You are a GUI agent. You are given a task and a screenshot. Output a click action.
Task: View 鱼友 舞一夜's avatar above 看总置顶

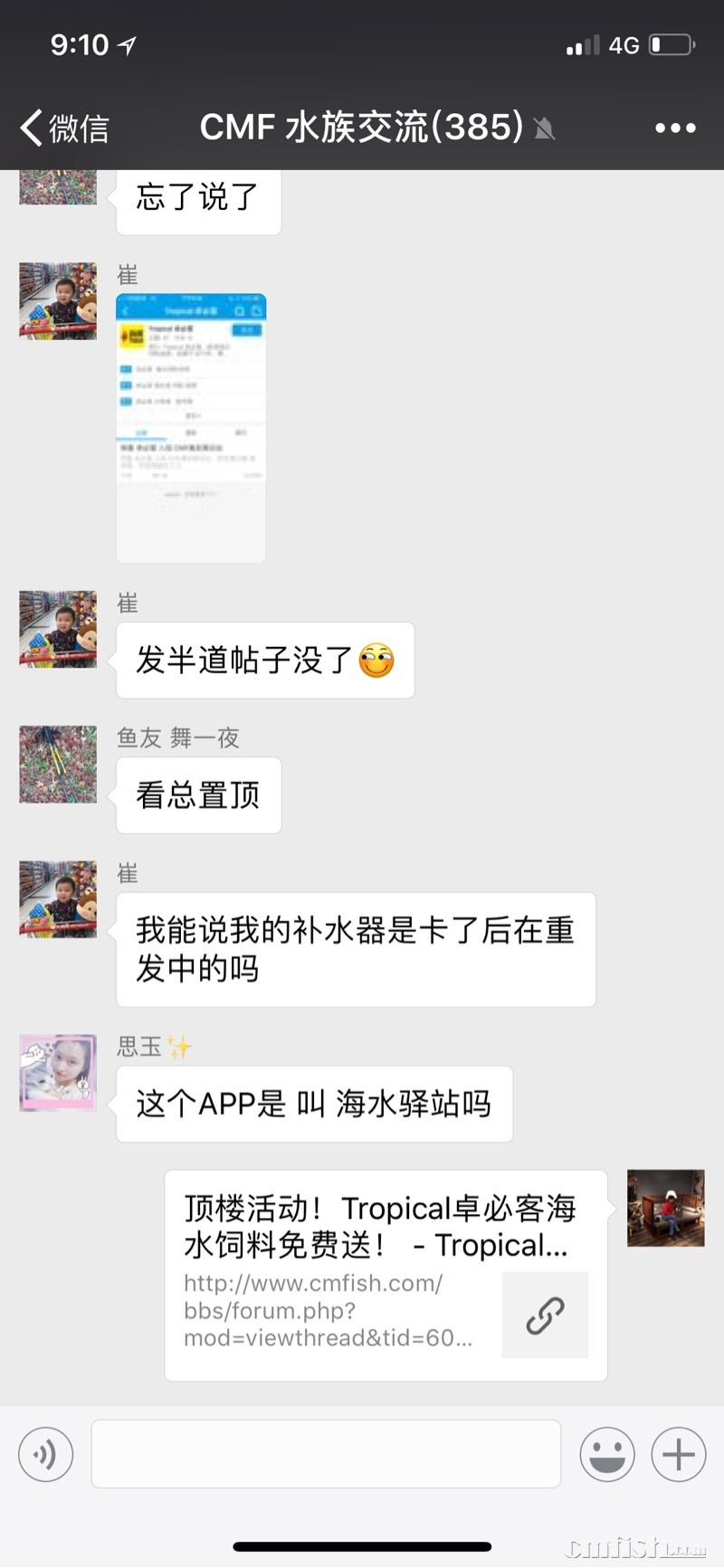[58, 765]
